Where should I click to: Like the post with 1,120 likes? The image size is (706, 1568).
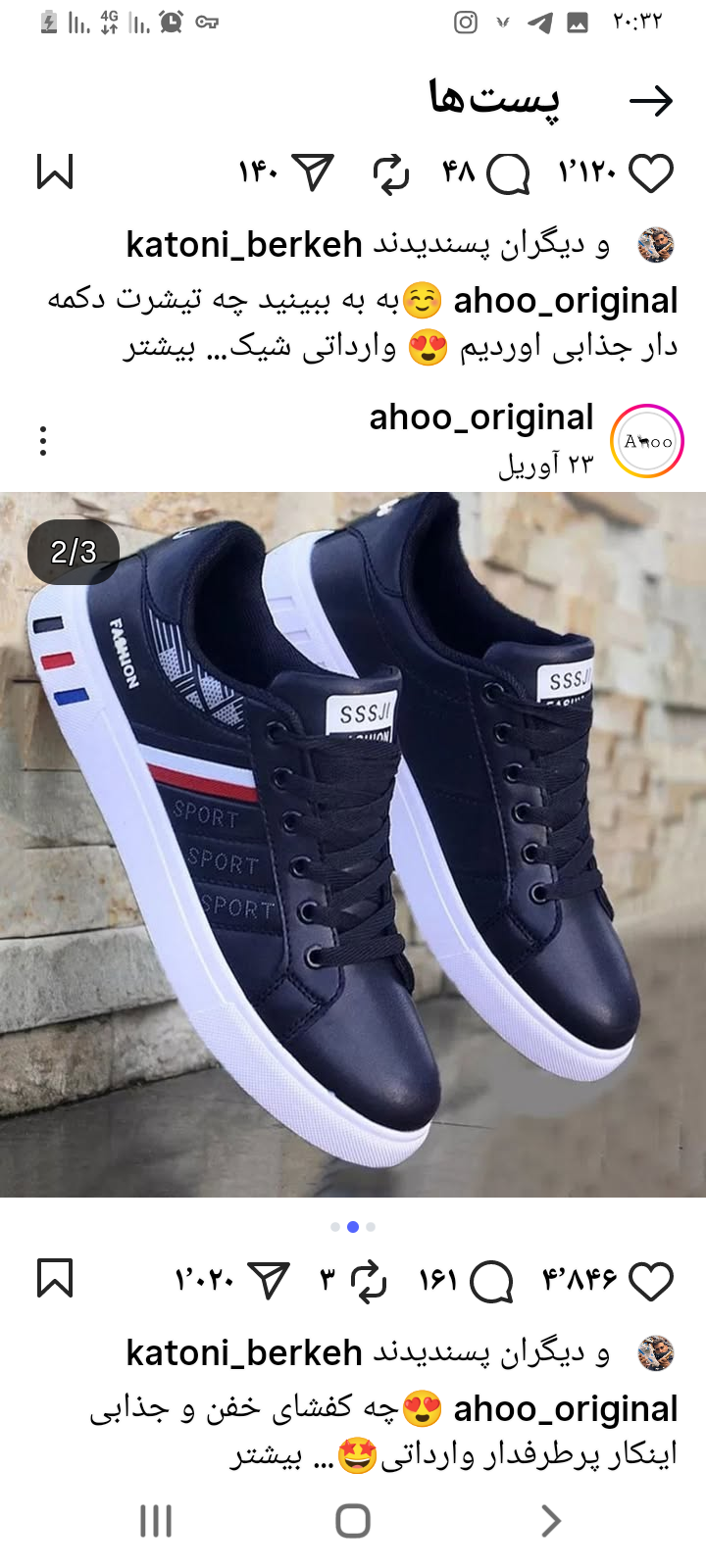pyautogui.click(x=650, y=173)
